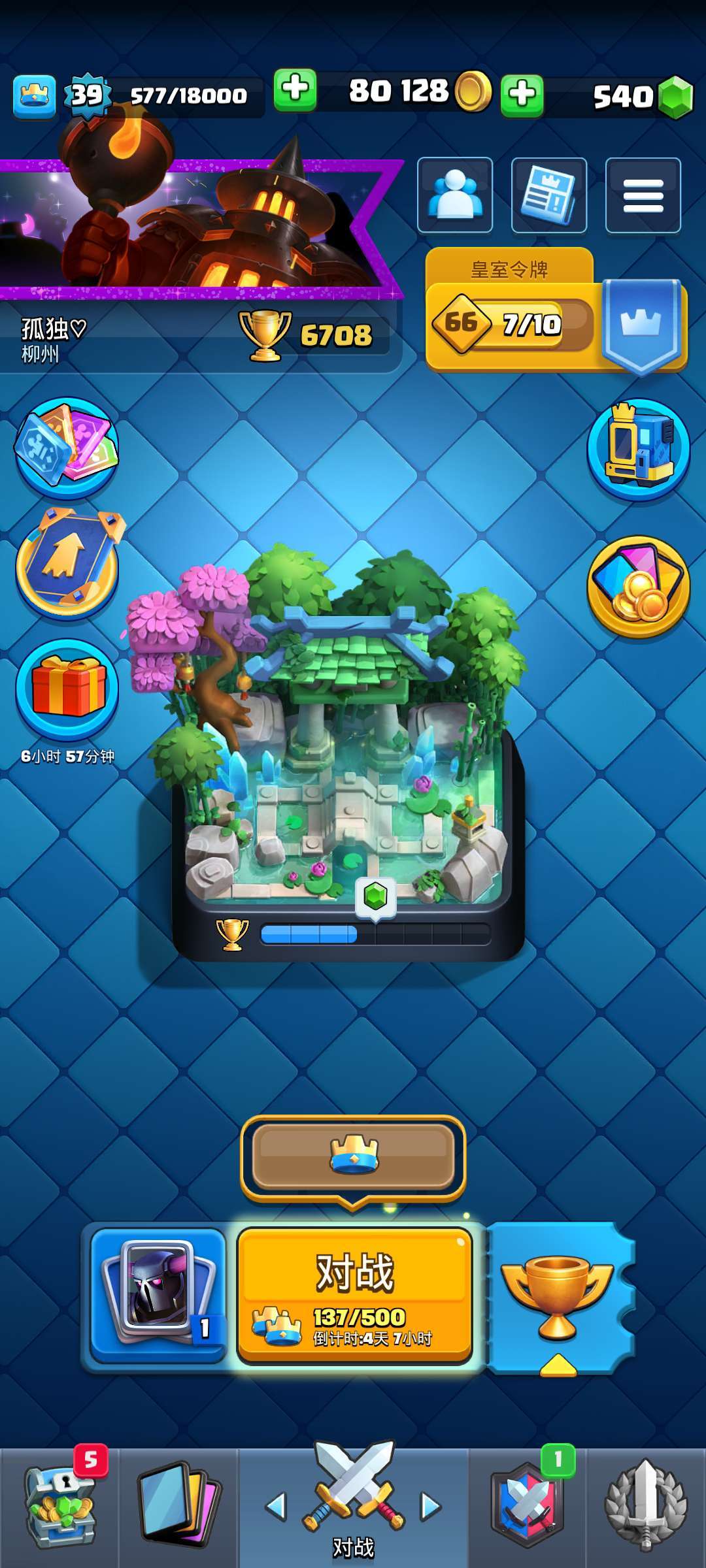Start a match with the 对战 button
Image resolution: width=706 pixels, height=1568 pixels.
[354, 1296]
